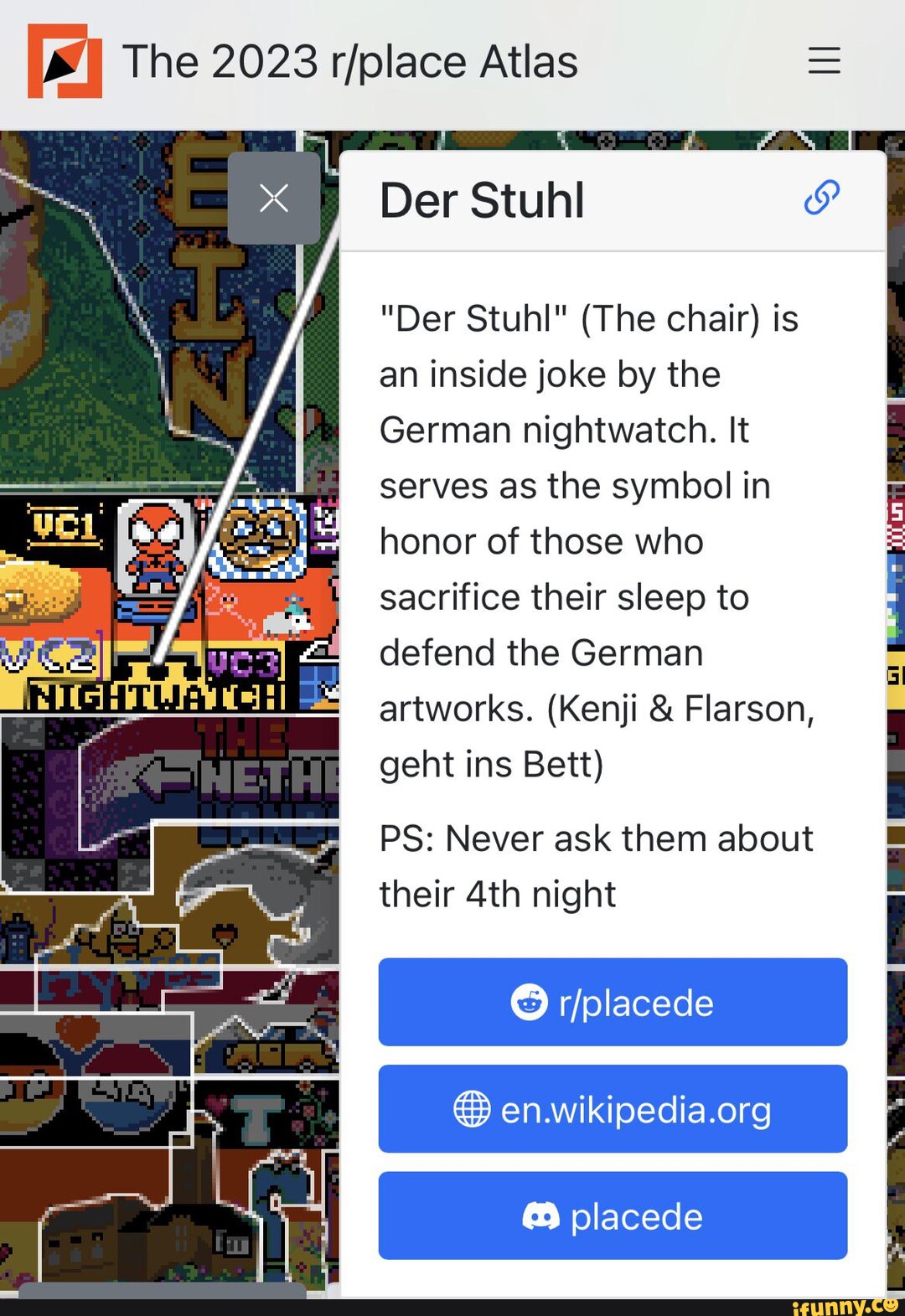905x1316 pixels.
Task: Visit the en.wikipedia.org link
Action: (613, 1109)
